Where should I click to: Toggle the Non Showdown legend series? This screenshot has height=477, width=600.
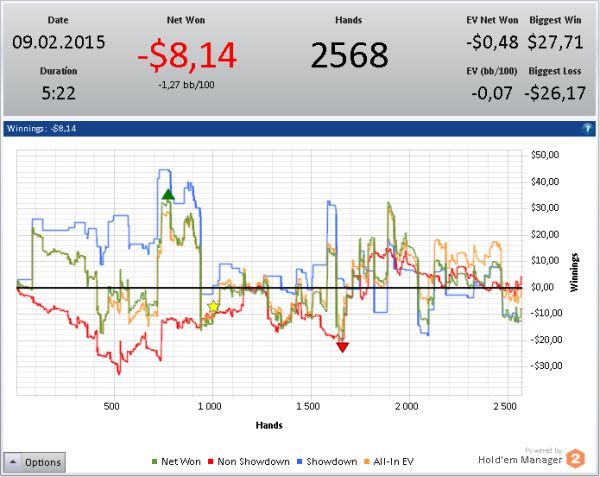[x=249, y=462]
